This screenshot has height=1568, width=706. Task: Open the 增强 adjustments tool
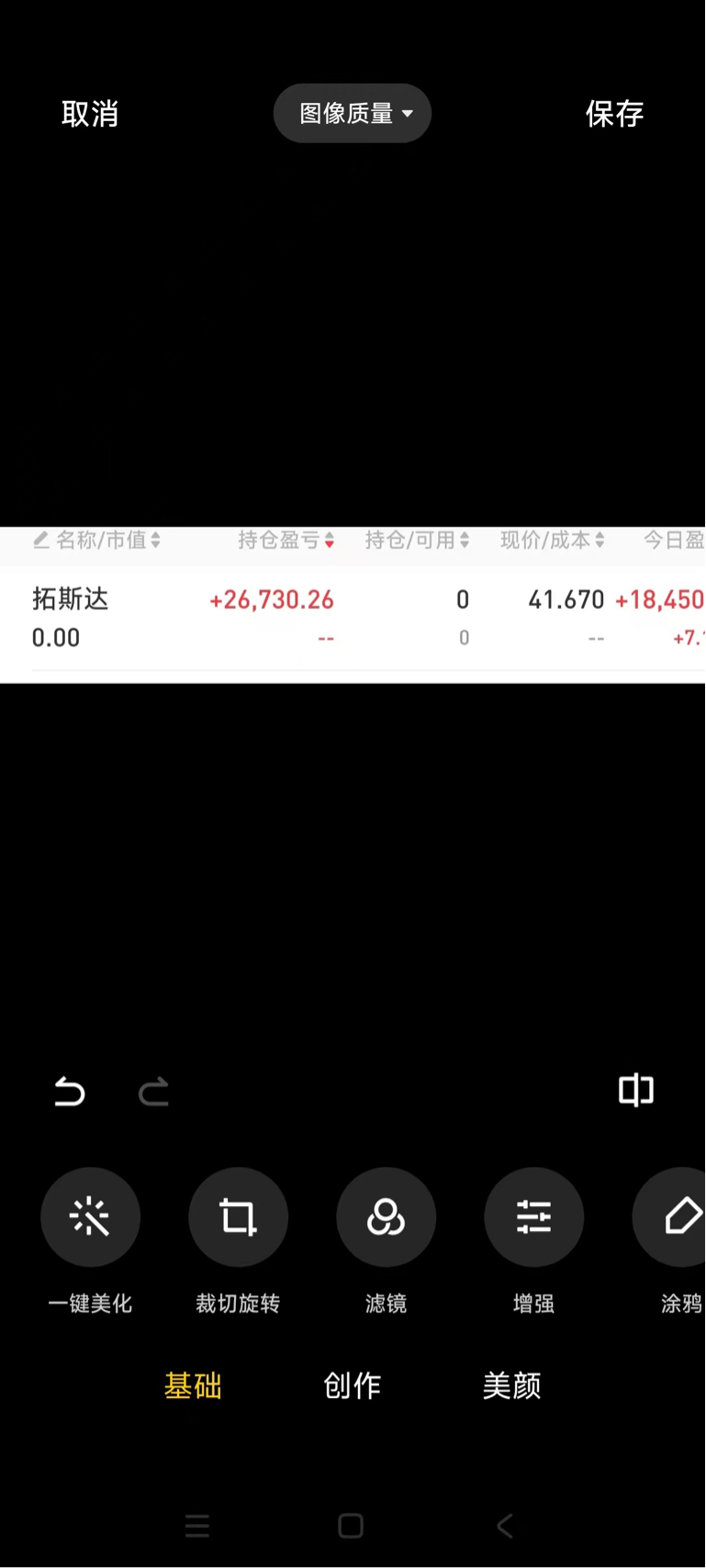pyautogui.click(x=533, y=1217)
